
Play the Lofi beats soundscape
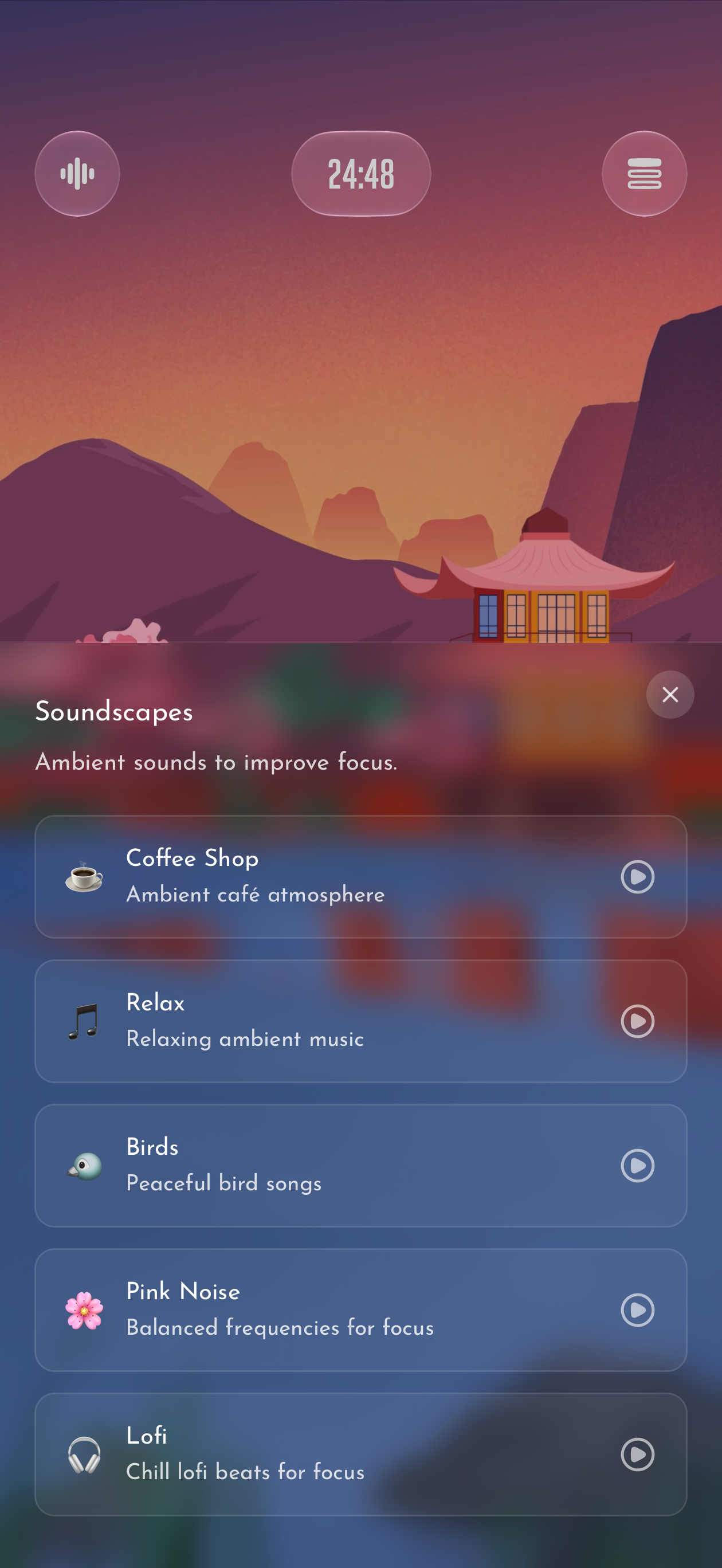tap(637, 1454)
